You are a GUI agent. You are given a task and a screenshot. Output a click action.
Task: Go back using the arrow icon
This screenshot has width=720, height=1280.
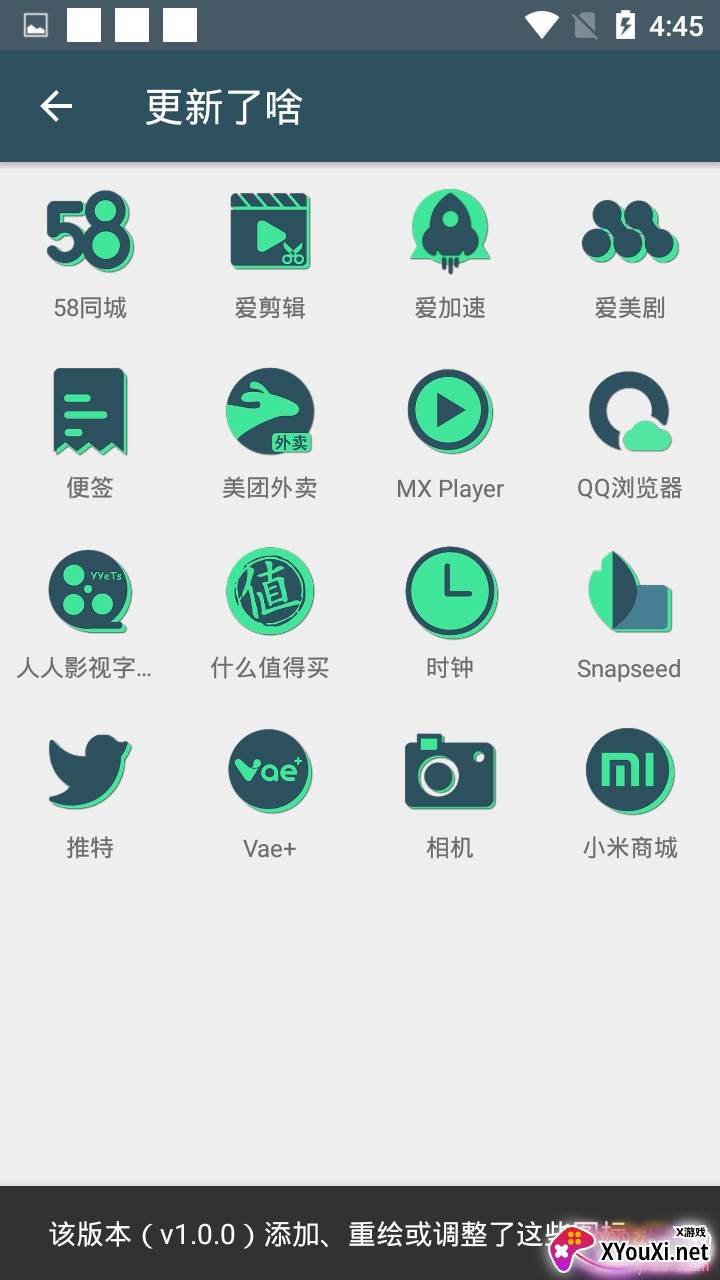[56, 107]
